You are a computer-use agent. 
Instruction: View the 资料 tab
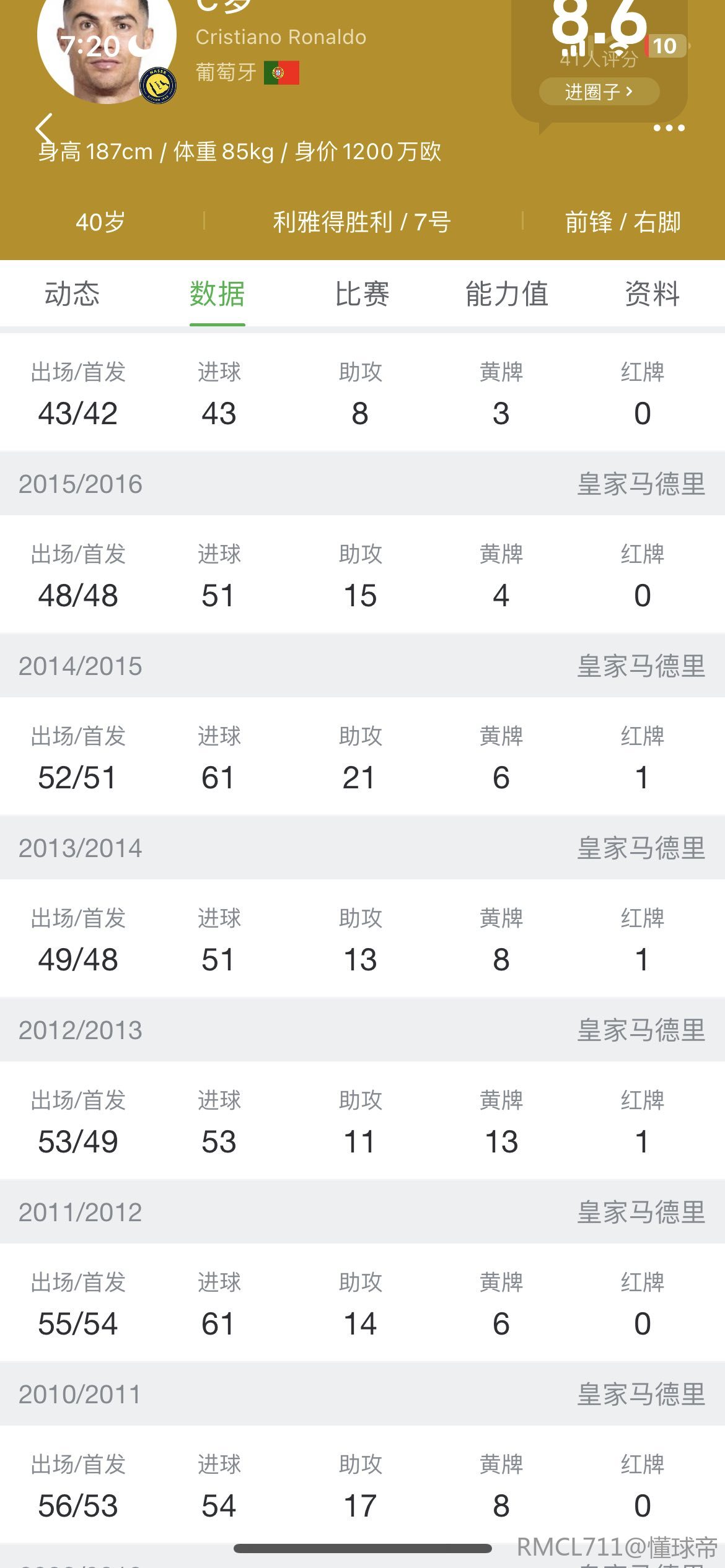(x=652, y=294)
